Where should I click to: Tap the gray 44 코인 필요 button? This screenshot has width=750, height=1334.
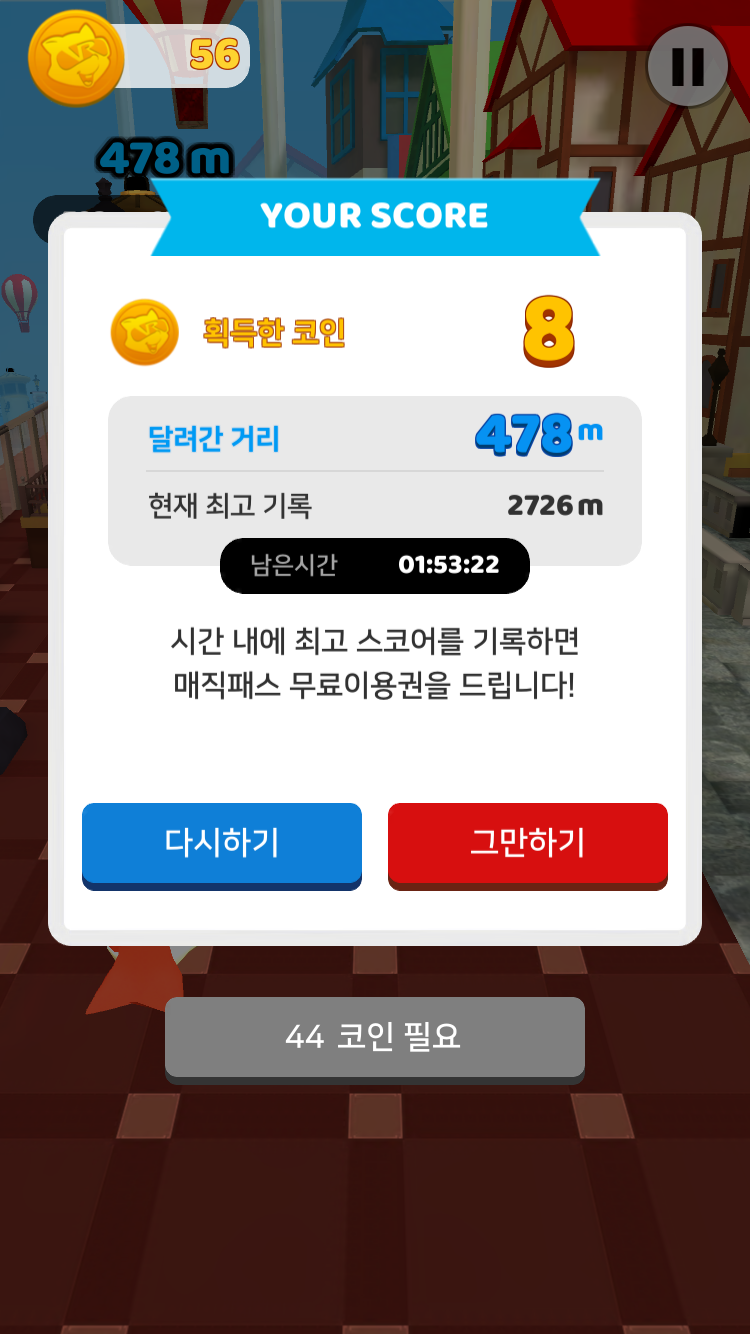[374, 1038]
